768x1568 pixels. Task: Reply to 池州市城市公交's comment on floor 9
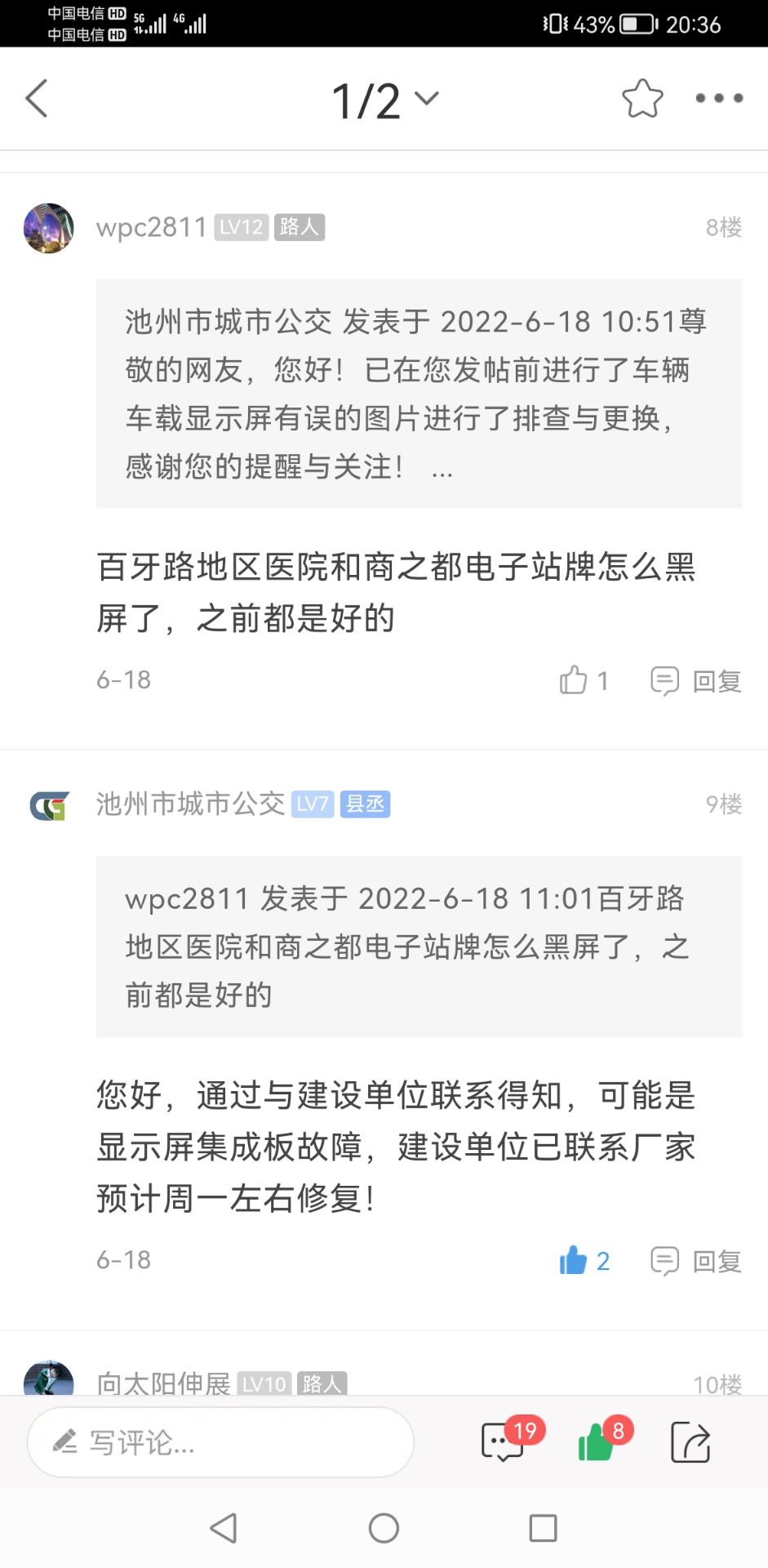tap(696, 1261)
